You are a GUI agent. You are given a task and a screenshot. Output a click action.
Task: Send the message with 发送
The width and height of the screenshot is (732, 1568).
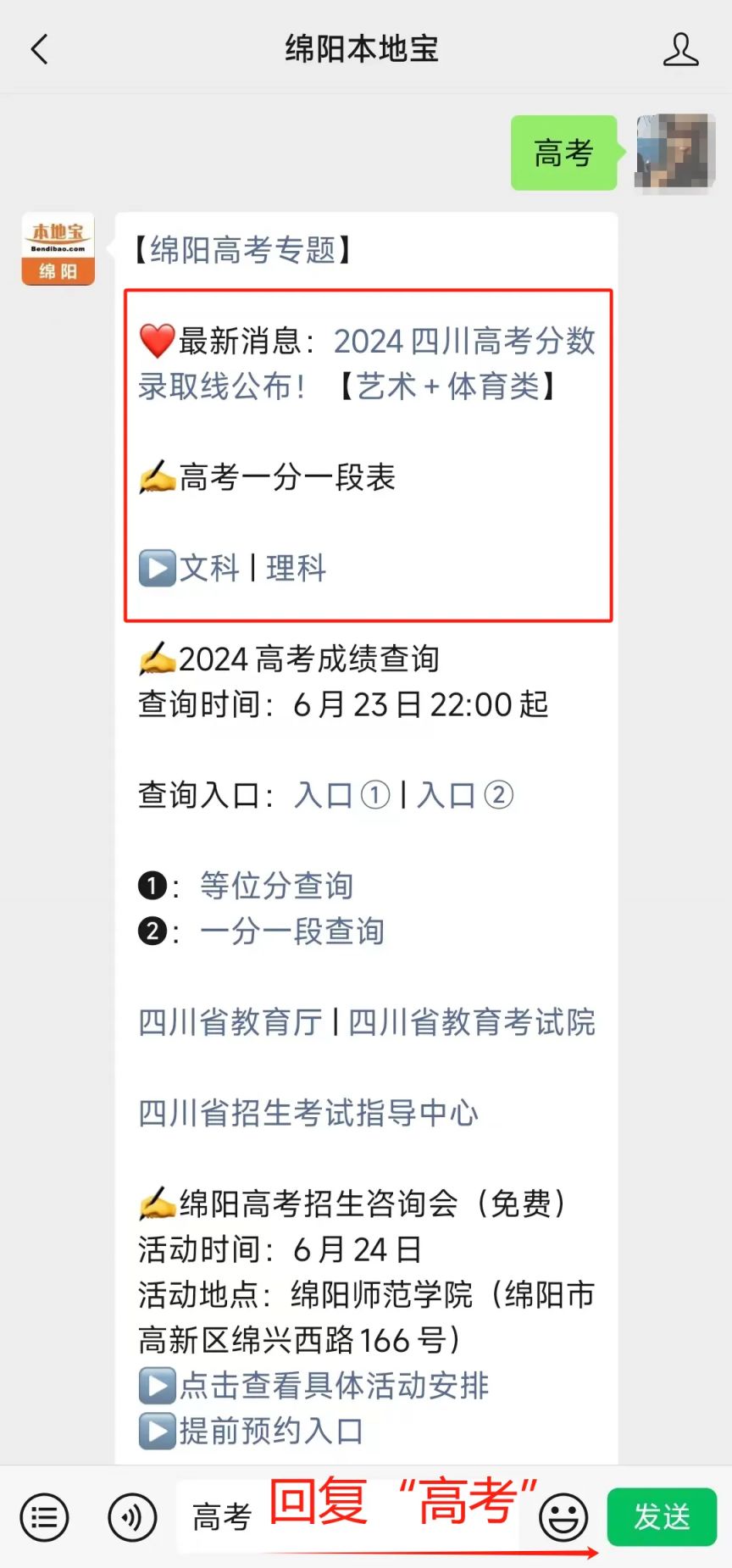pos(662,1517)
